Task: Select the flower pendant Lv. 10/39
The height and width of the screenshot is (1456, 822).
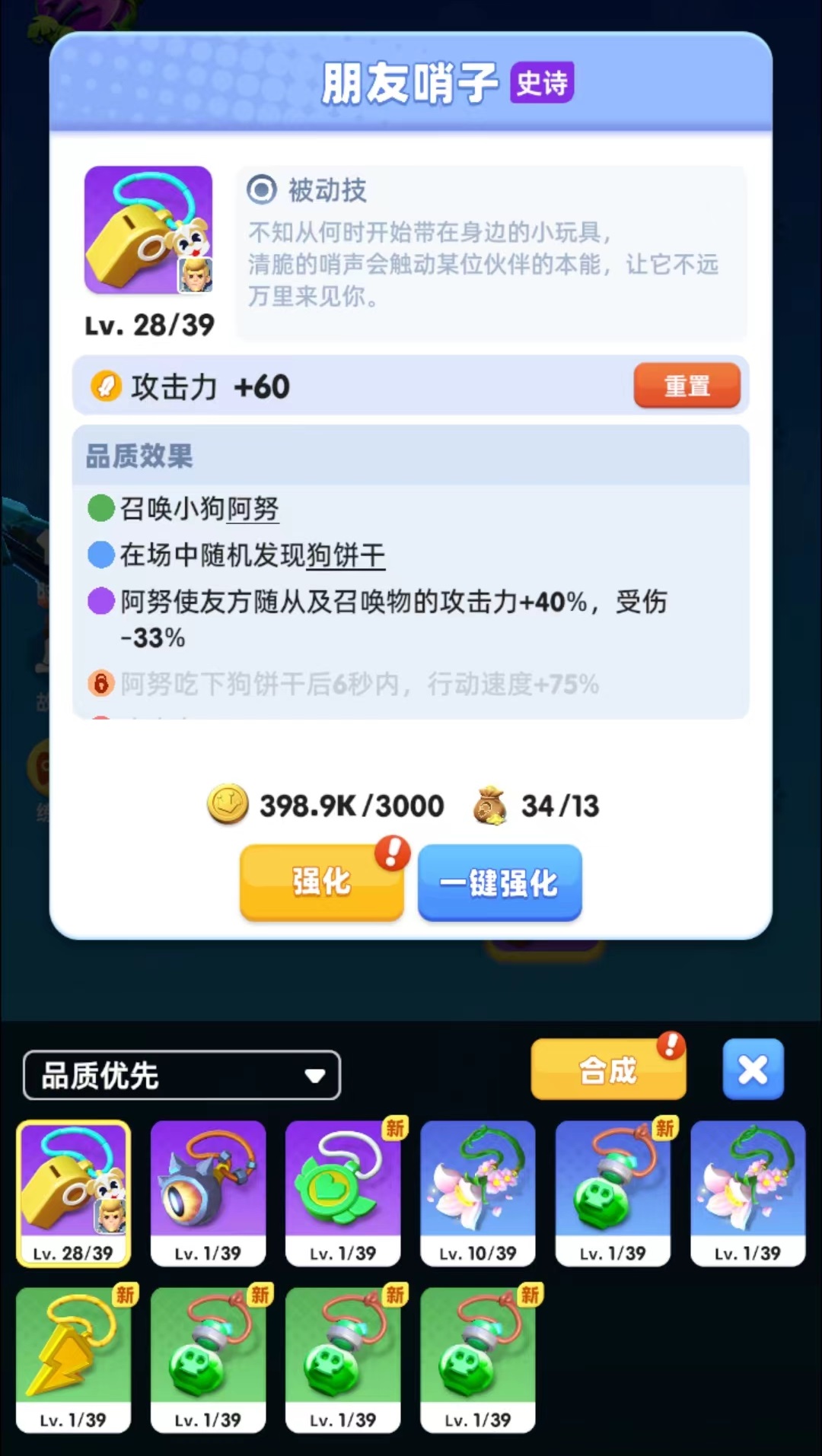Action: (477, 1193)
